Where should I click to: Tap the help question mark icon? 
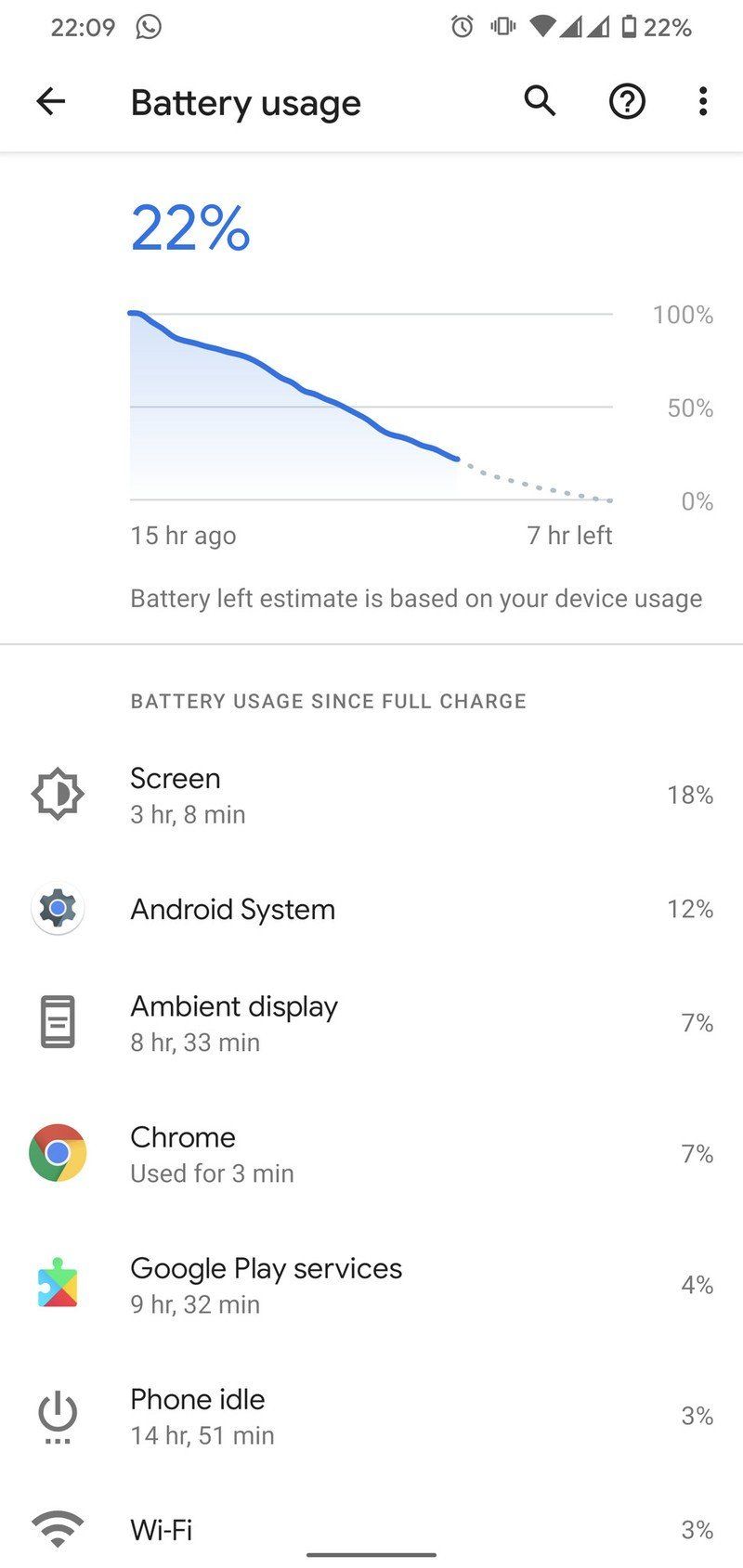coord(627,101)
